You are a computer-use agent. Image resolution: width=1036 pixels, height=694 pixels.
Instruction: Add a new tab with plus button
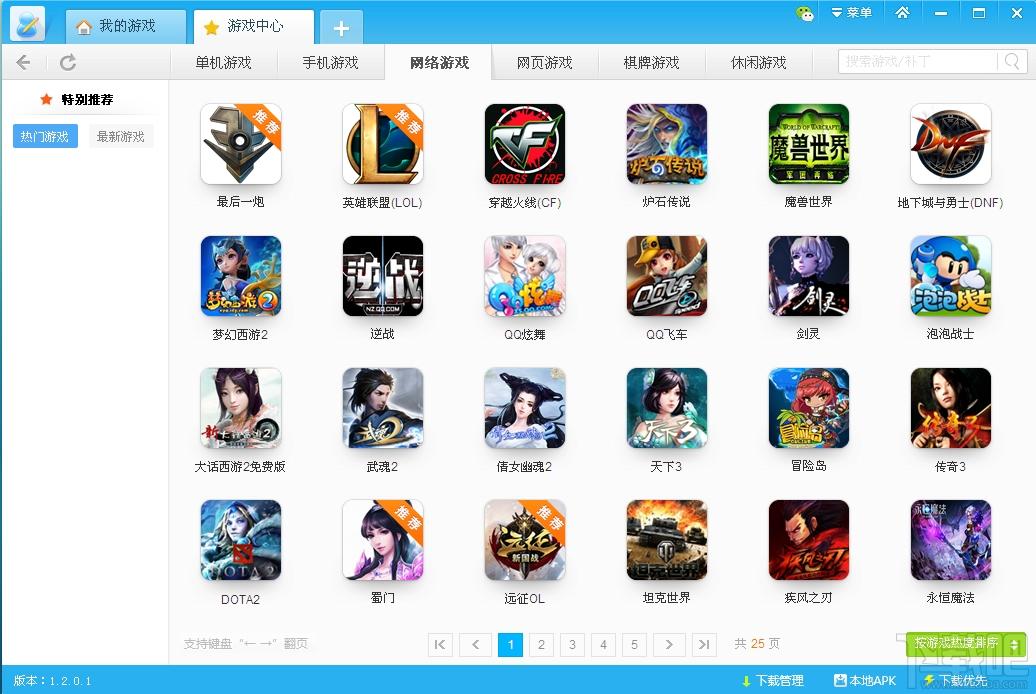coord(341,28)
